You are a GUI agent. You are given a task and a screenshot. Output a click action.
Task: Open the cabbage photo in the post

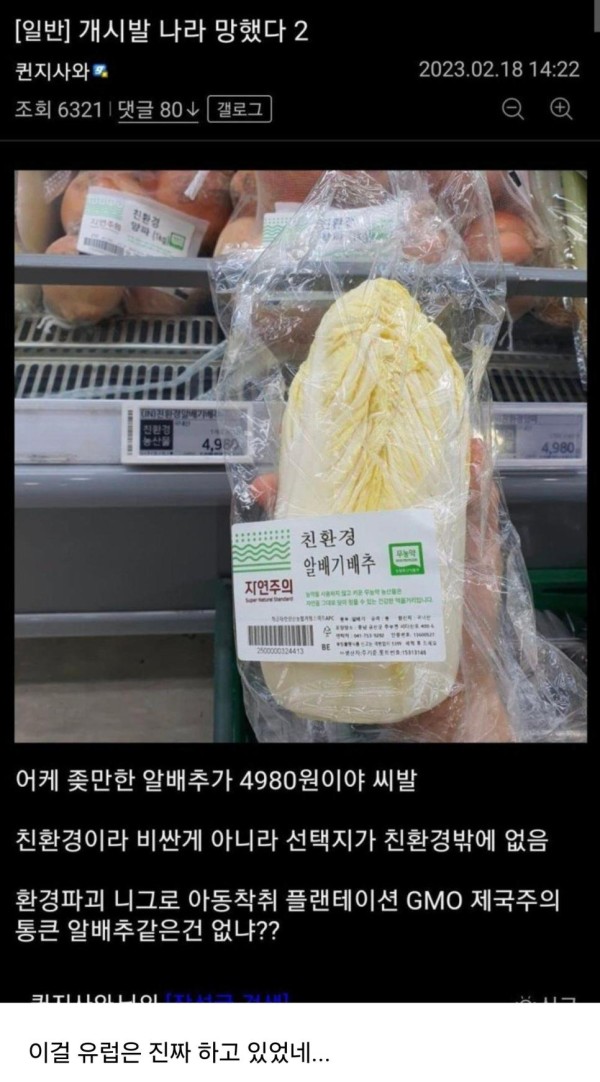click(x=301, y=456)
